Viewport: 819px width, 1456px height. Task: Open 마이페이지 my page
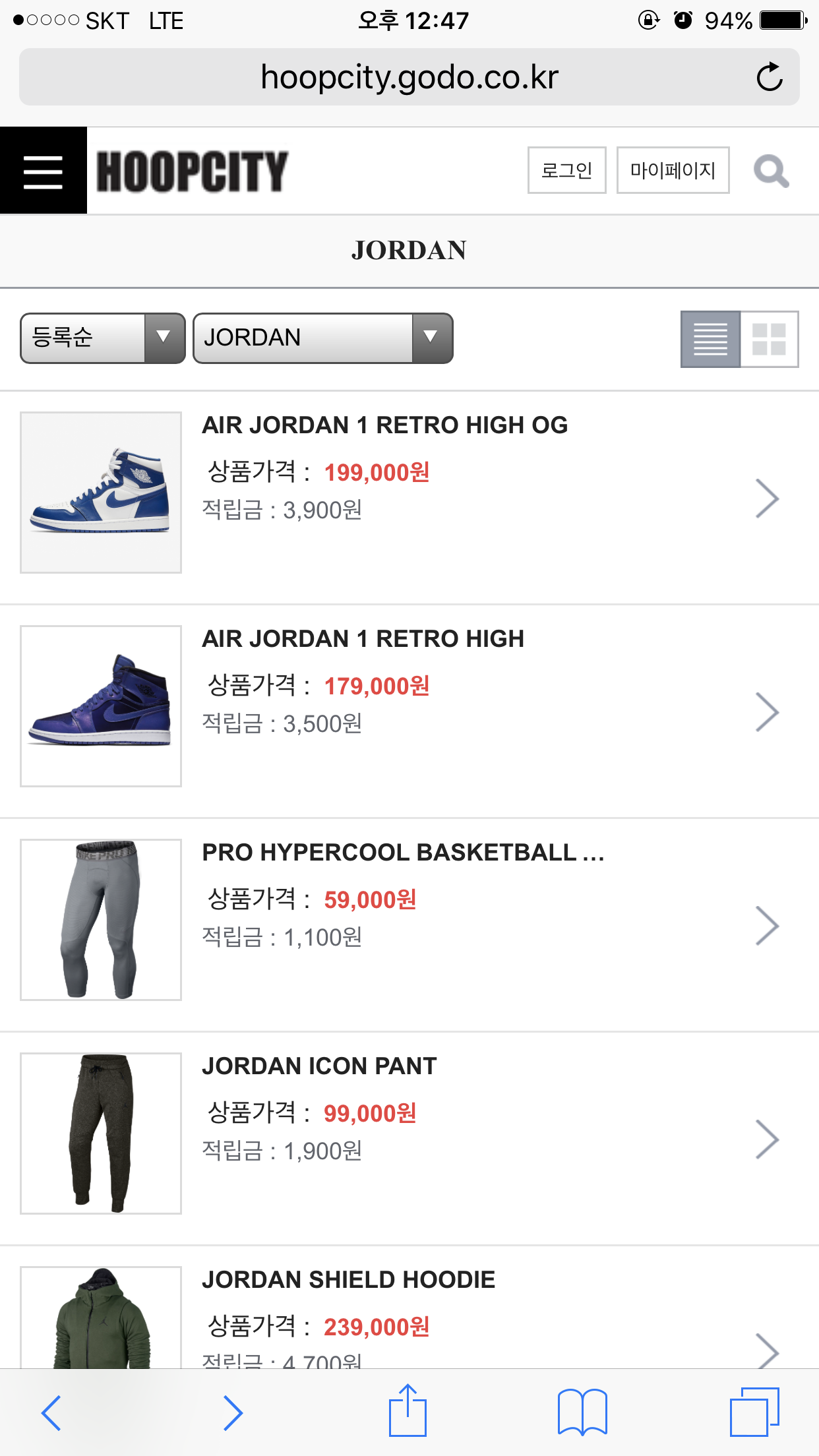click(x=673, y=171)
